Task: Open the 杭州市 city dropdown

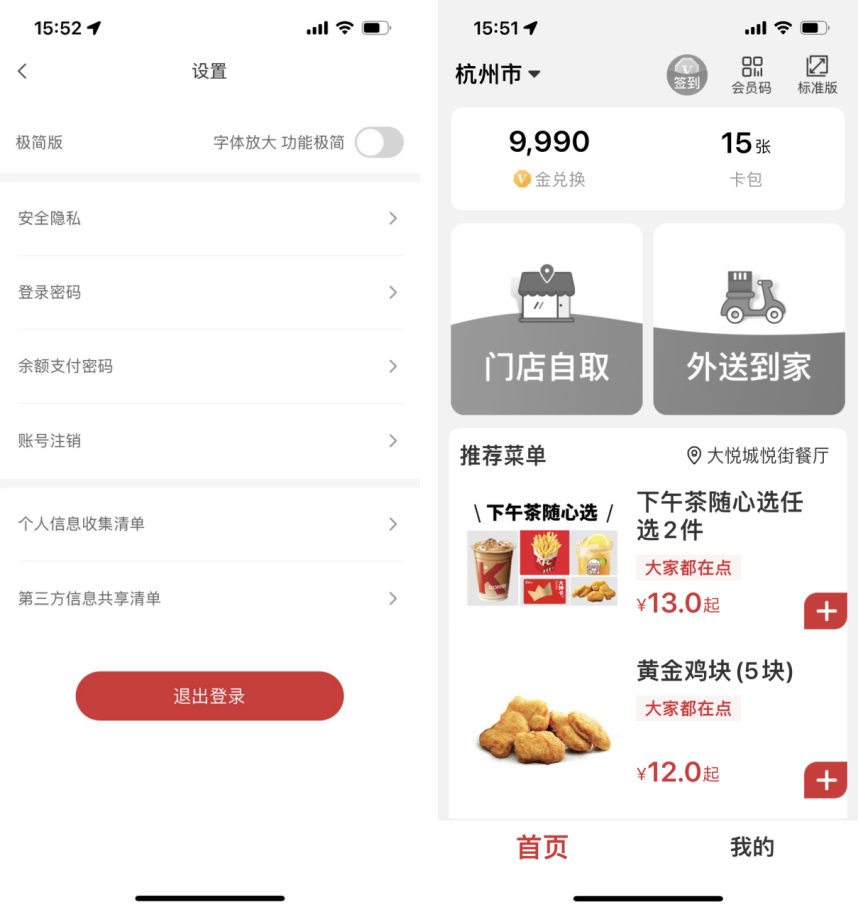Action: pos(498,75)
